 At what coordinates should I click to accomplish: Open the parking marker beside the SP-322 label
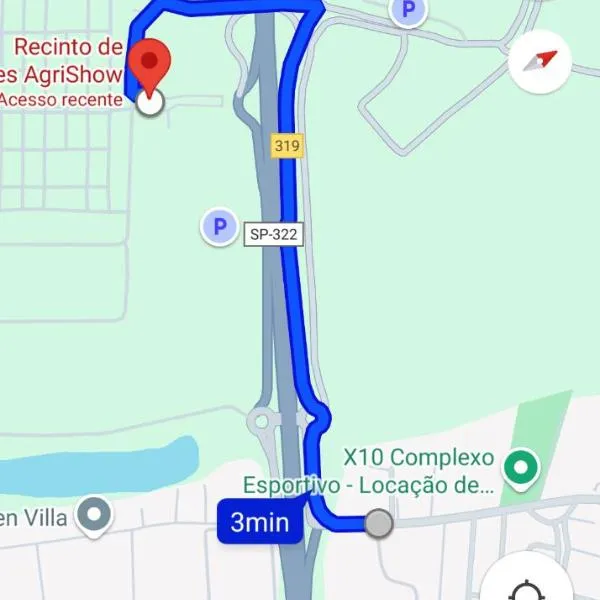pyautogui.click(x=218, y=228)
